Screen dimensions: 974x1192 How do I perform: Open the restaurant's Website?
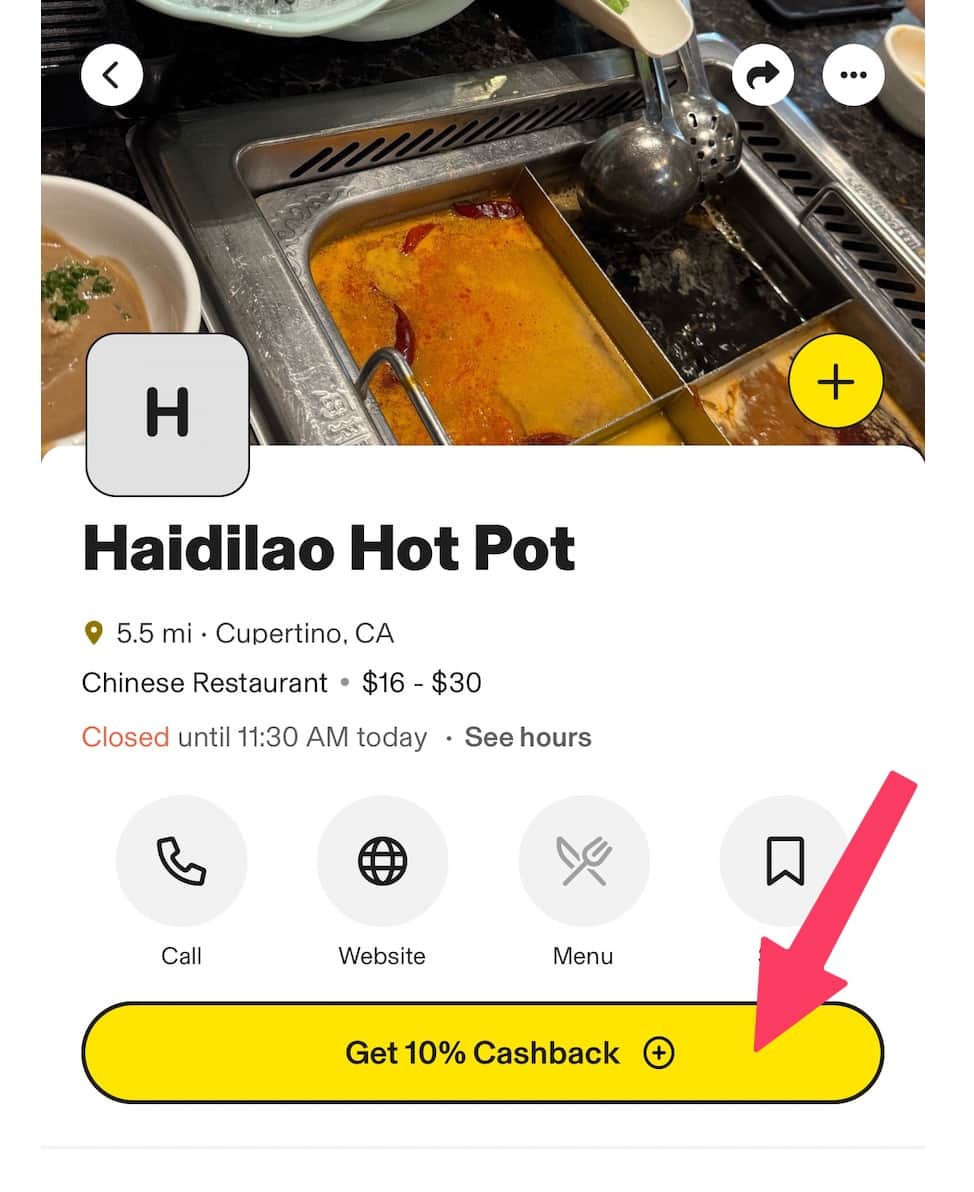(382, 861)
